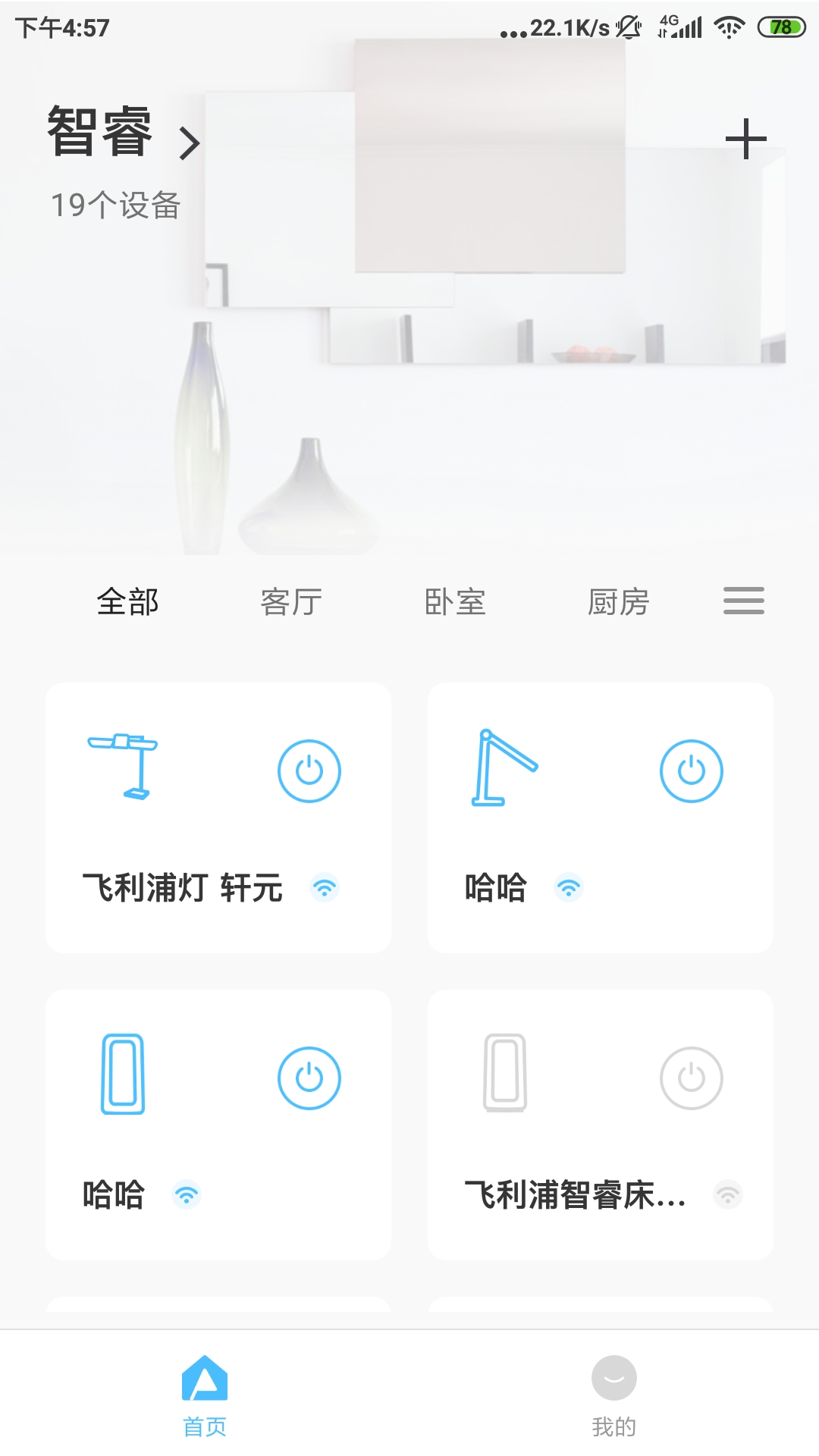
Task: Open the 19个设备 device count link
Action: (117, 203)
